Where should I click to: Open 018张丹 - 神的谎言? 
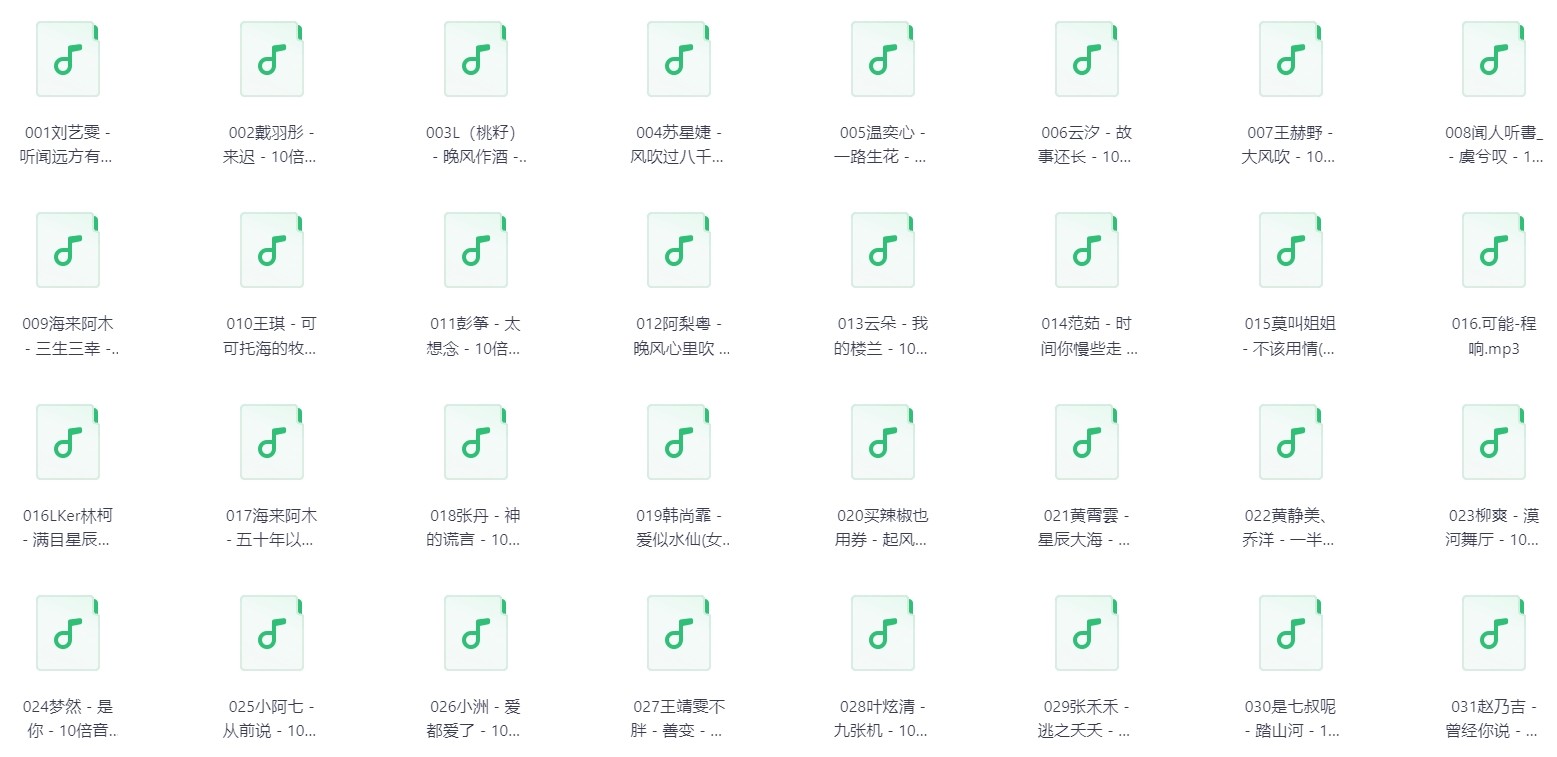click(475, 443)
